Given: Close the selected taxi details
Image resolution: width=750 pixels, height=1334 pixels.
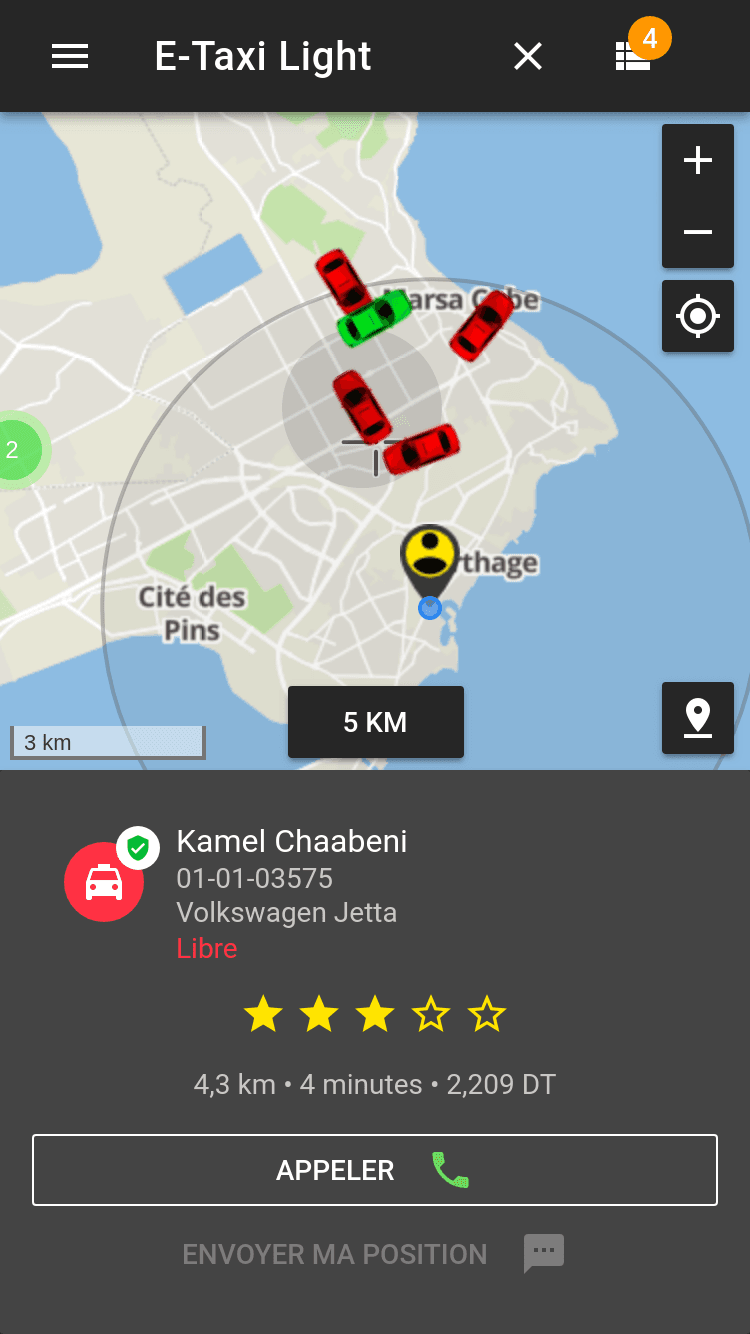Looking at the screenshot, I should 528,57.
